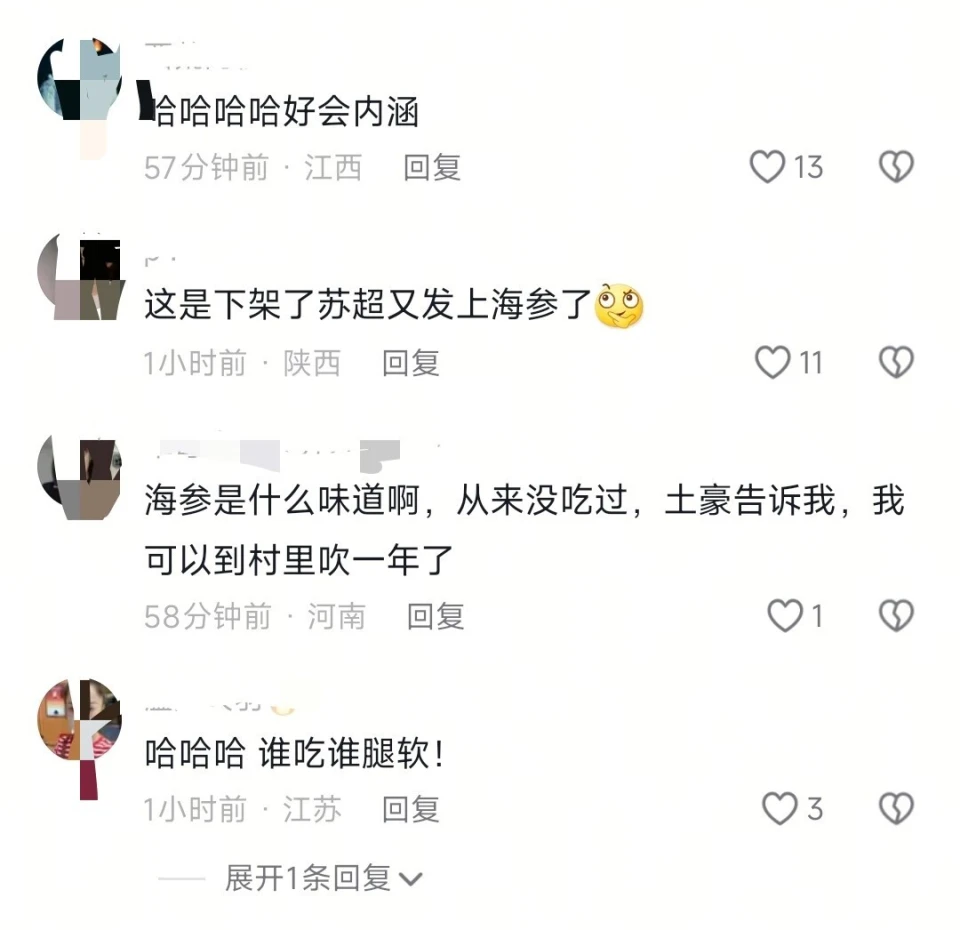Viewport: 960px width, 930px height.
Task: Dislike the comment '哈哈哈哈好会内涵'
Action: pyautogui.click(x=895, y=167)
